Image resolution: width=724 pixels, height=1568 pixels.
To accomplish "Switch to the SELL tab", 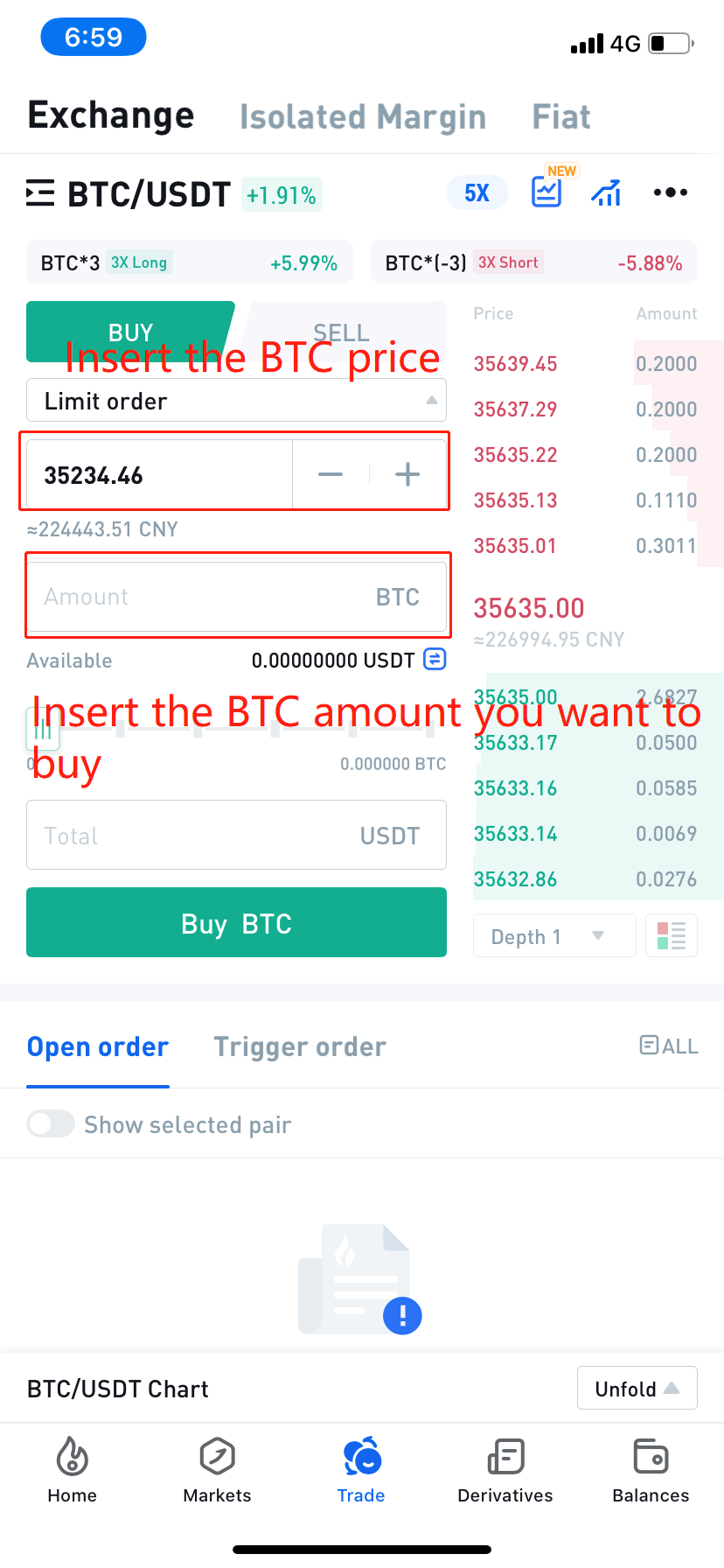I will tap(342, 332).
